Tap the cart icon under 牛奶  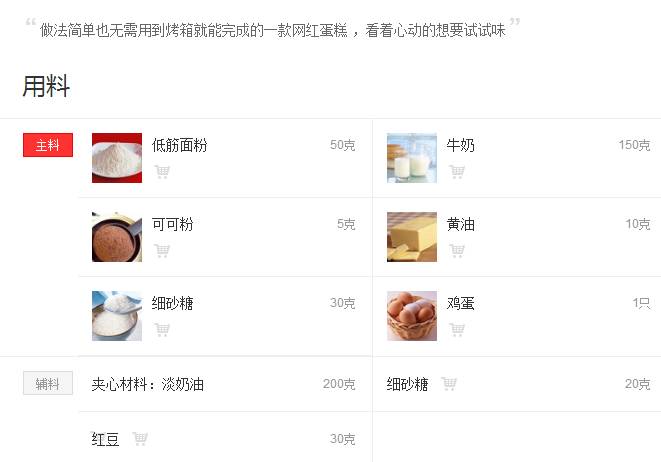[457, 171]
